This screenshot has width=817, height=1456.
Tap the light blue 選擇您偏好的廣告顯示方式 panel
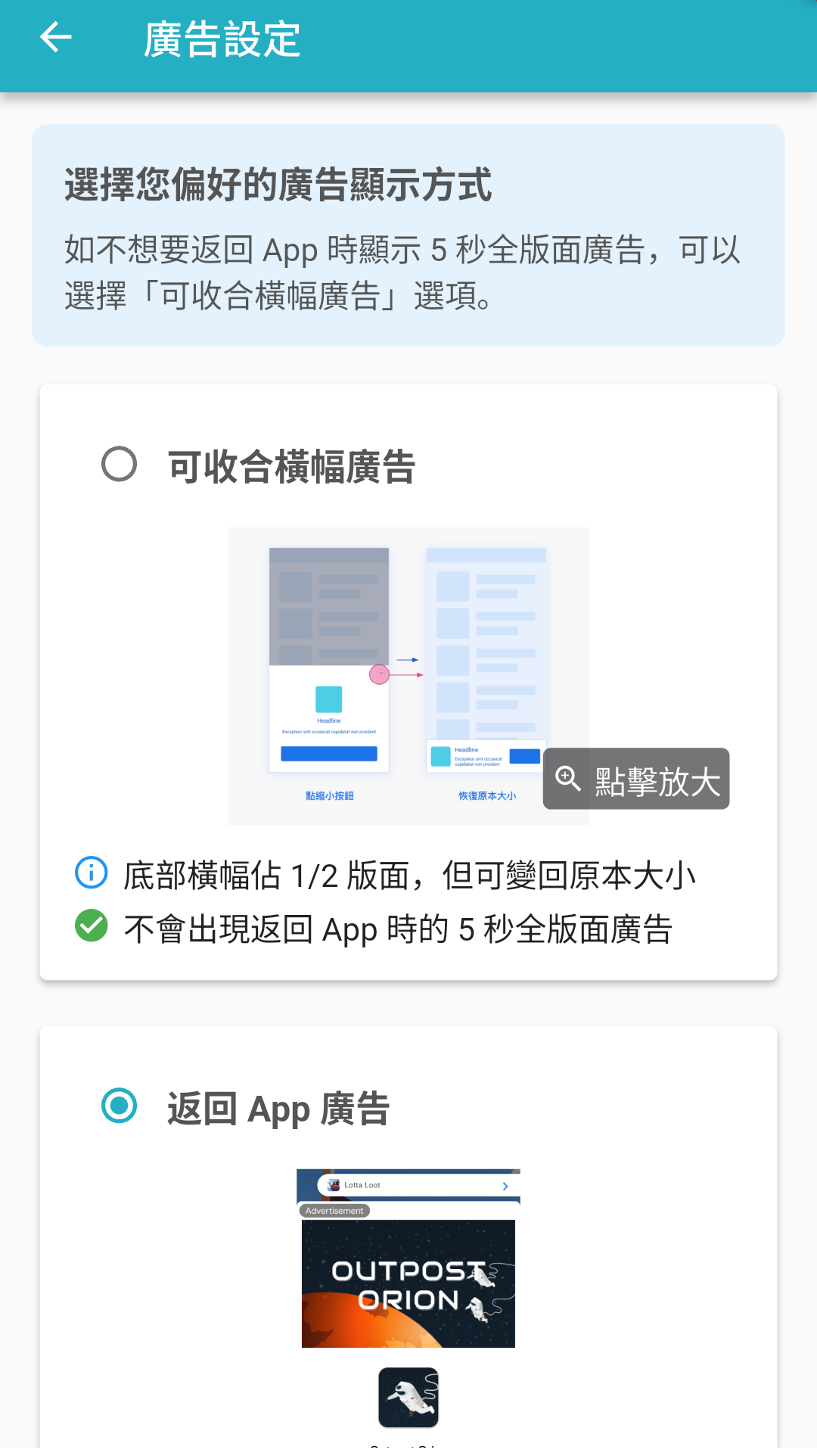[x=408, y=235]
